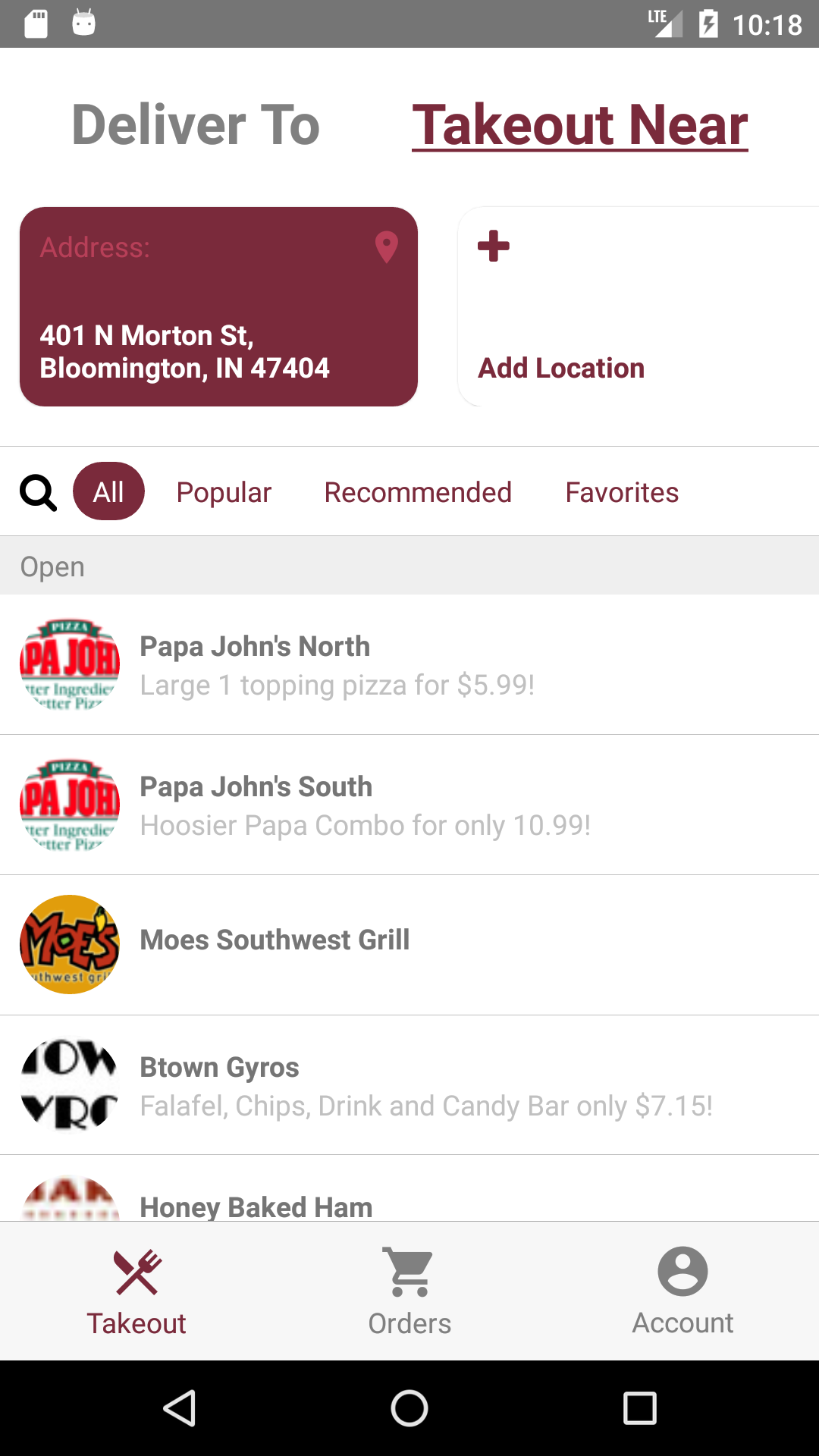Image resolution: width=819 pixels, height=1456 pixels.
Task: Open the Account tab
Action: coord(682,1291)
